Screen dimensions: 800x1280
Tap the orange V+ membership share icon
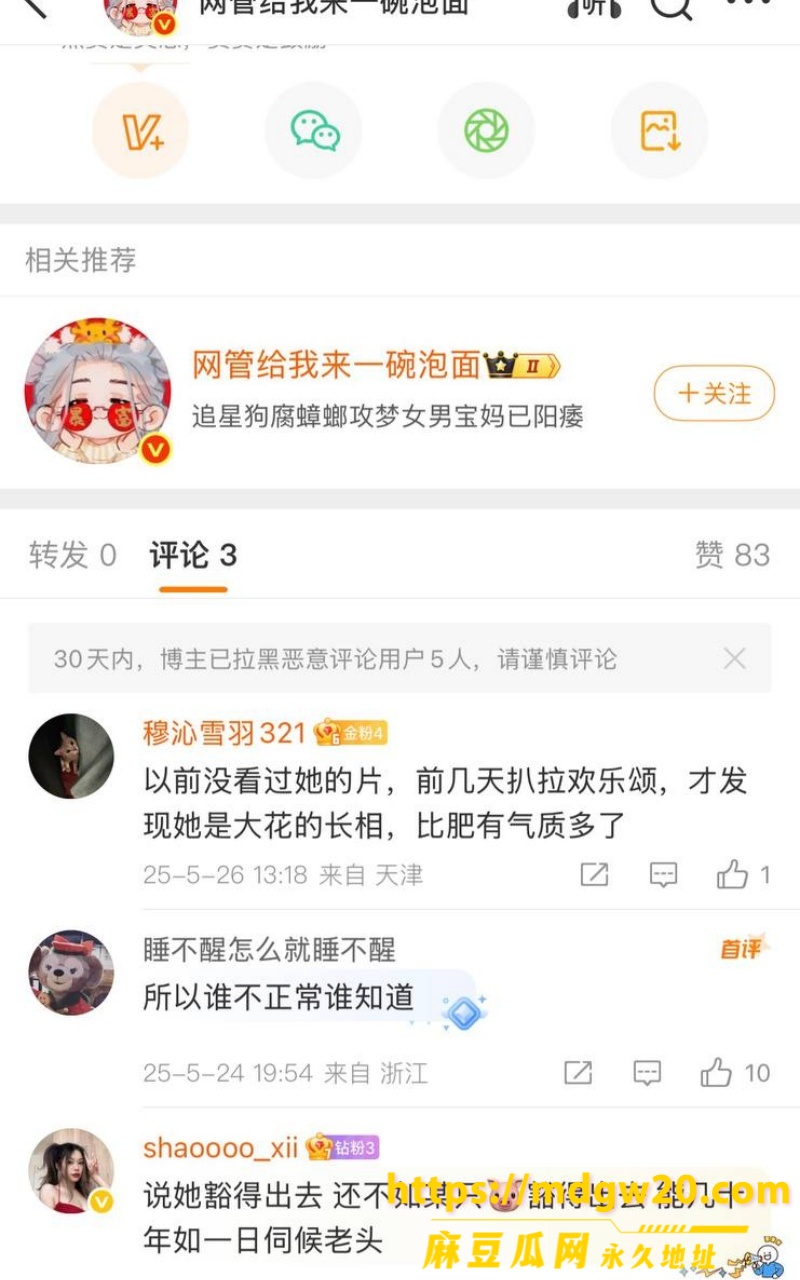pos(141,131)
